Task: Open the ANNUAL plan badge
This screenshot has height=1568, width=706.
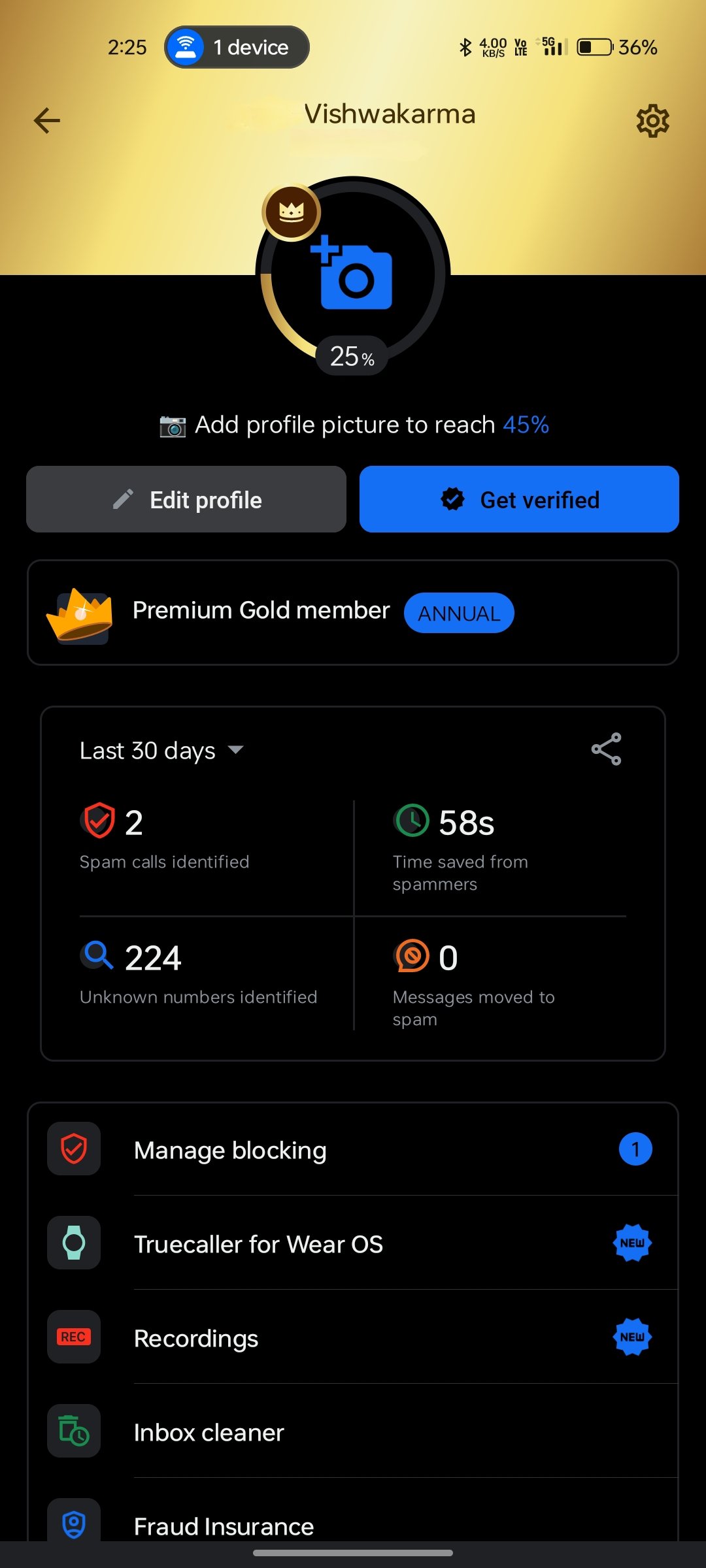Action: click(458, 612)
